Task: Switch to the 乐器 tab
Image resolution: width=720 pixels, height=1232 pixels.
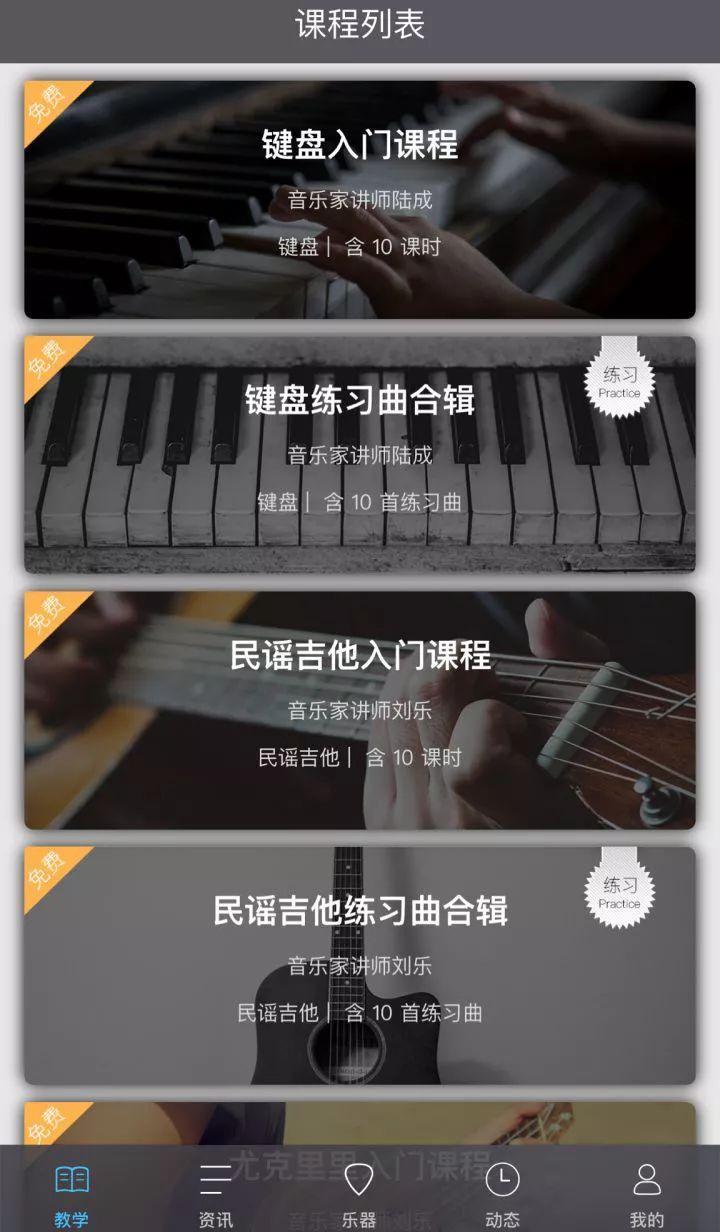Action: click(359, 1195)
